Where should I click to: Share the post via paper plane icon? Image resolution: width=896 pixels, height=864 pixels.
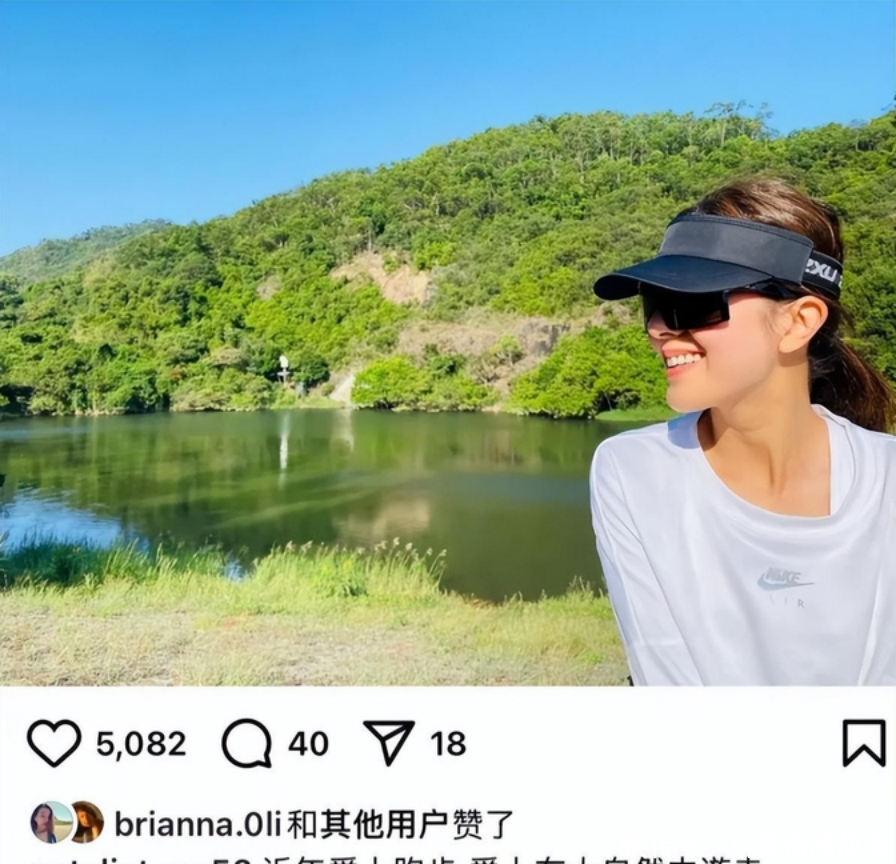coord(389,743)
